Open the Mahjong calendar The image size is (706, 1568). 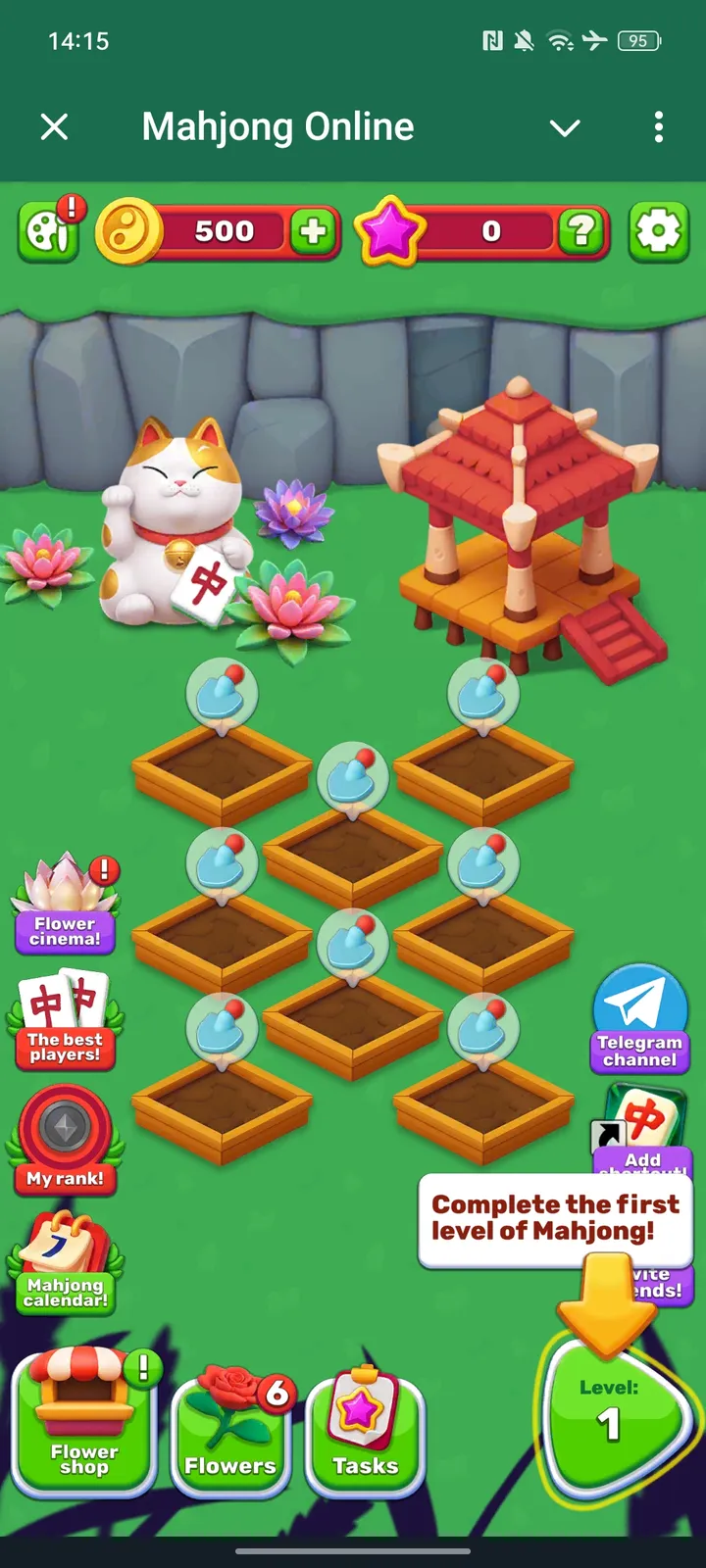65,1264
